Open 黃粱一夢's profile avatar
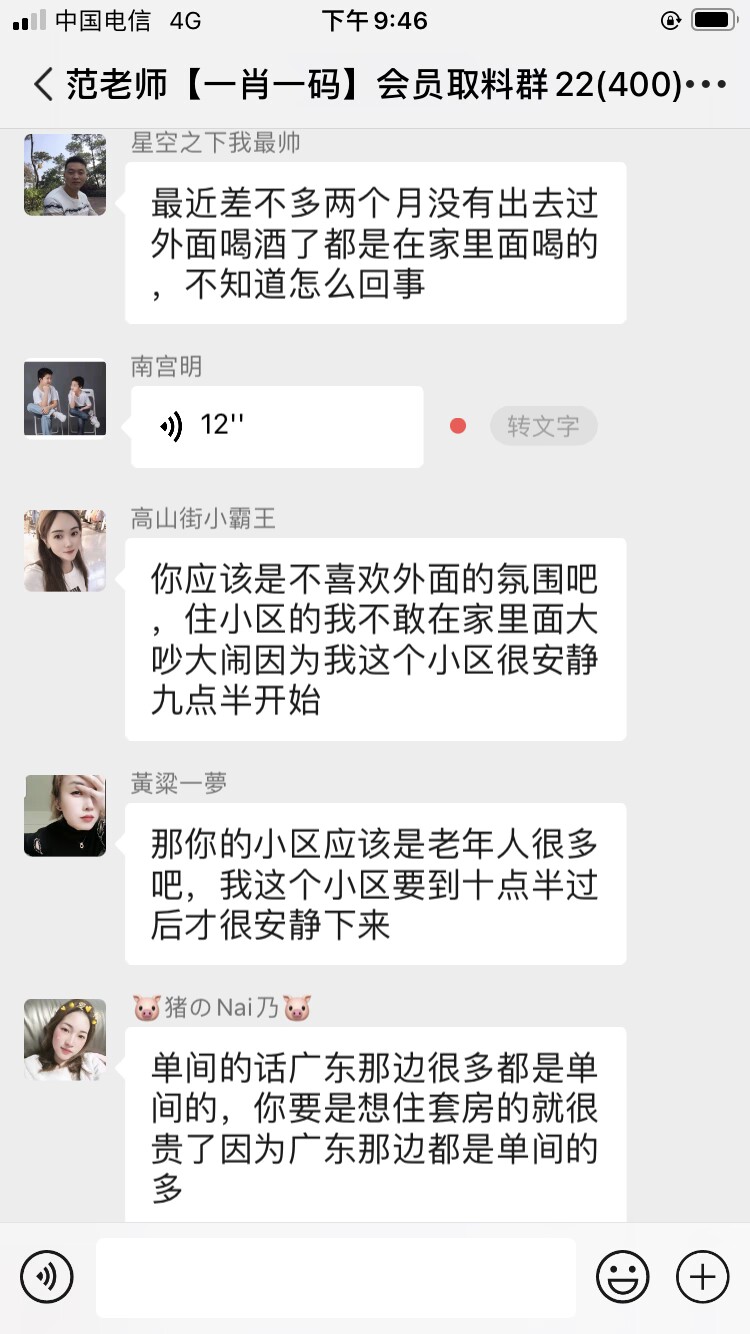Image resolution: width=750 pixels, height=1334 pixels. pos(65,815)
